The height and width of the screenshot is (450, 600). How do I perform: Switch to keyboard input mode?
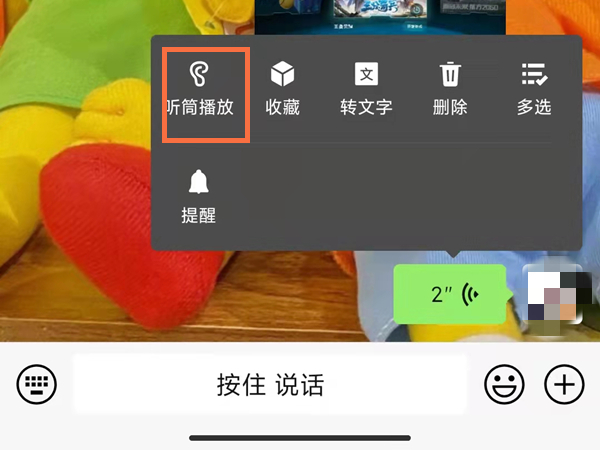click(37, 384)
